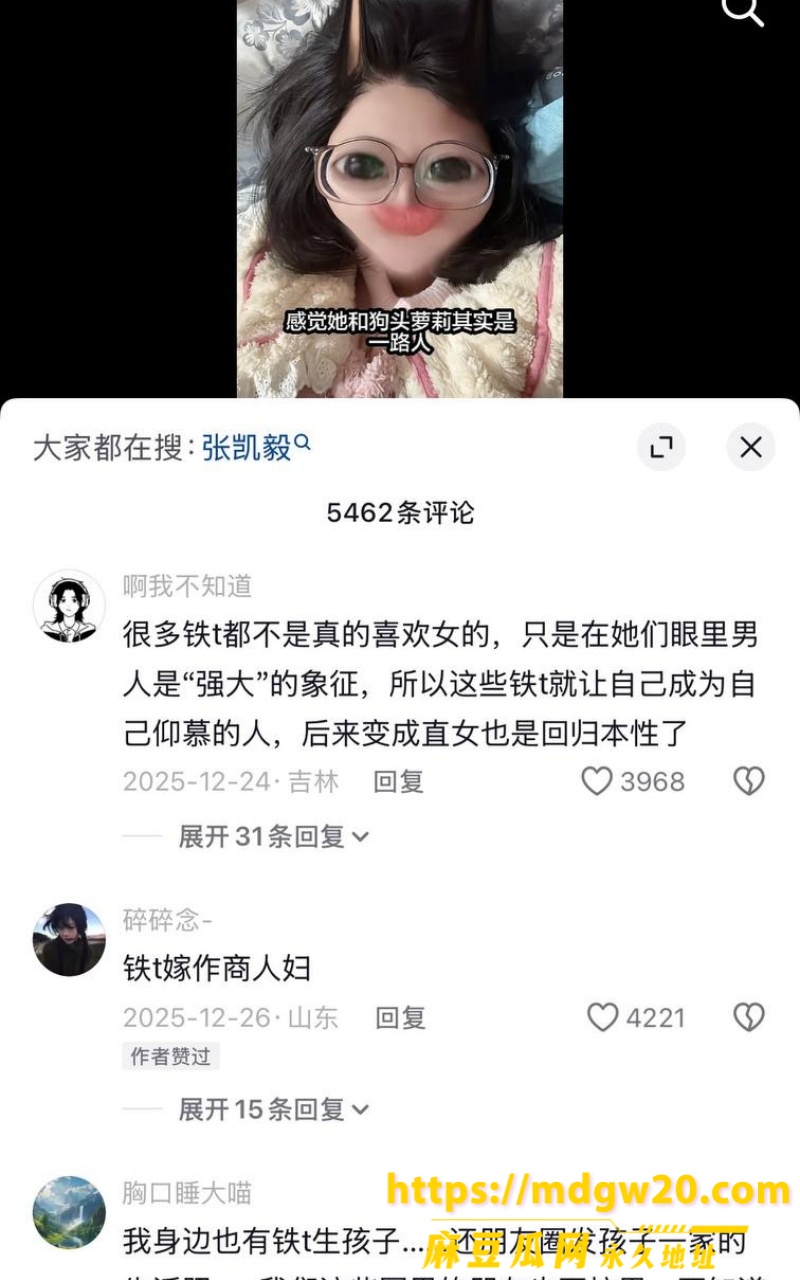Screen dimensions: 800x1280
Task: Expand 31 replies under 啊我不知道's comment
Action: point(273,837)
